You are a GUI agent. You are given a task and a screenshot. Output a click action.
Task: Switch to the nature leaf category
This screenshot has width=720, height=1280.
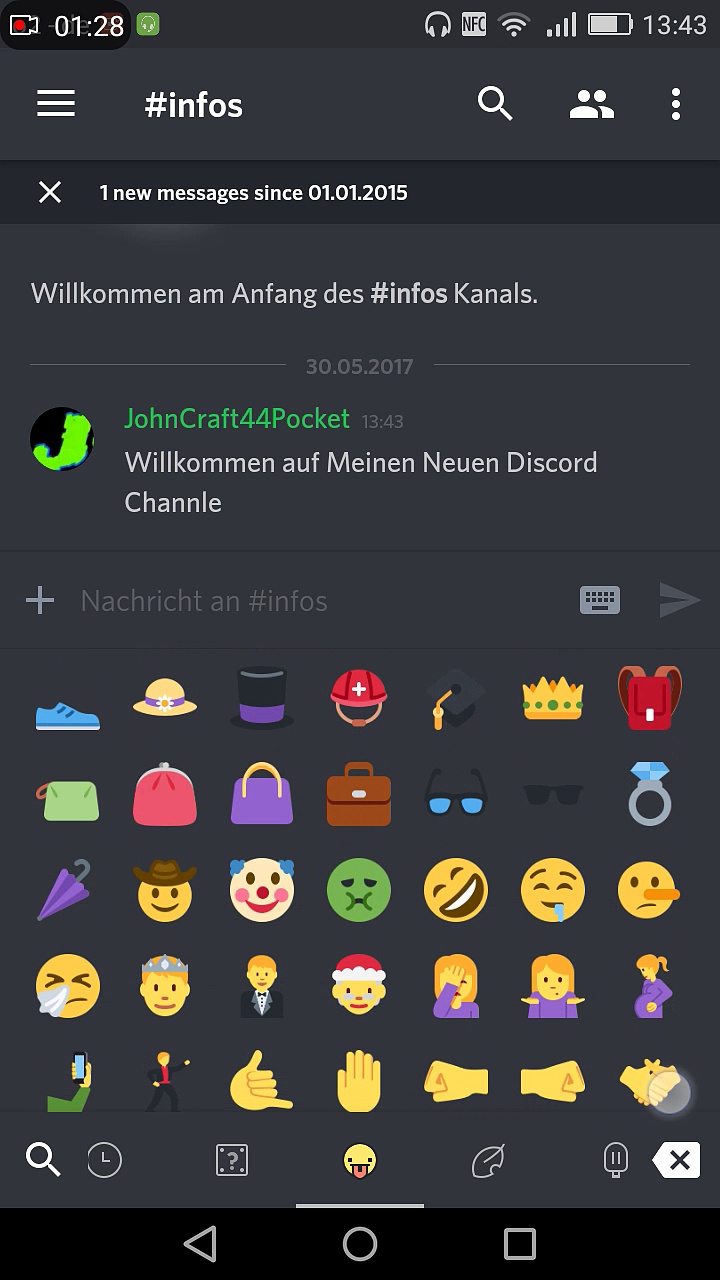[x=488, y=1160]
